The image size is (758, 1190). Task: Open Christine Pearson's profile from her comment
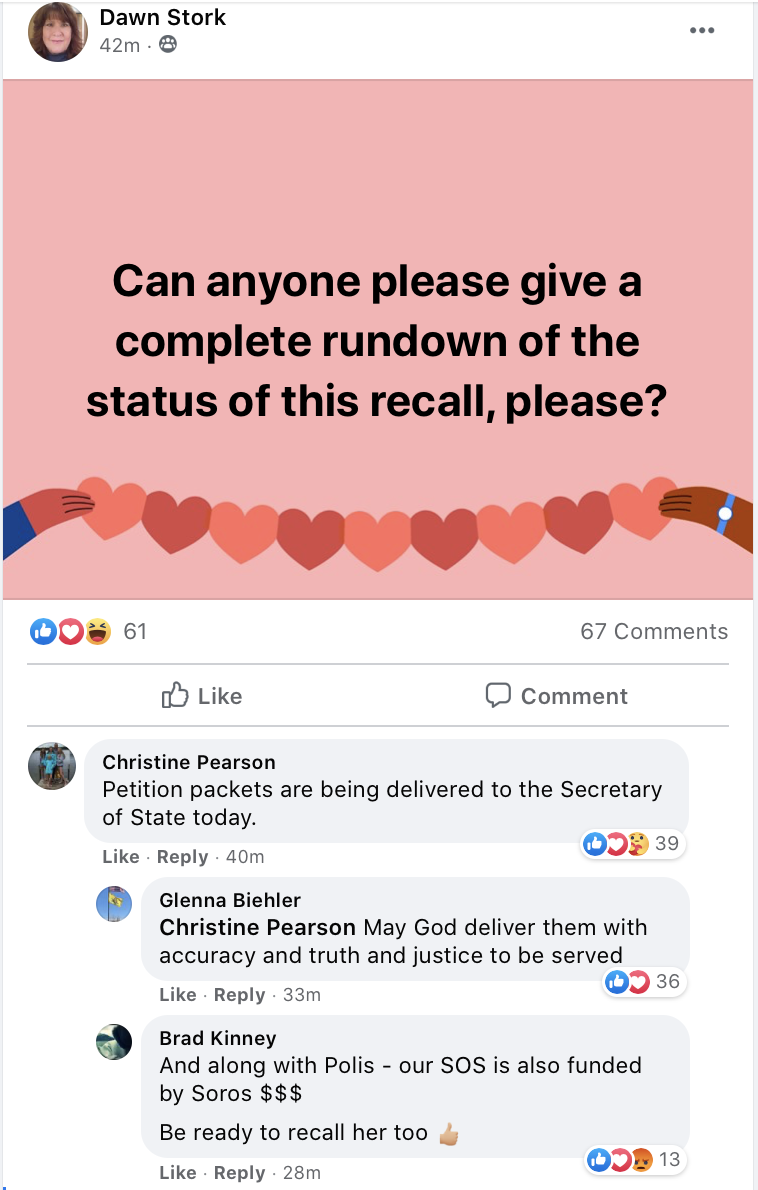click(x=189, y=763)
